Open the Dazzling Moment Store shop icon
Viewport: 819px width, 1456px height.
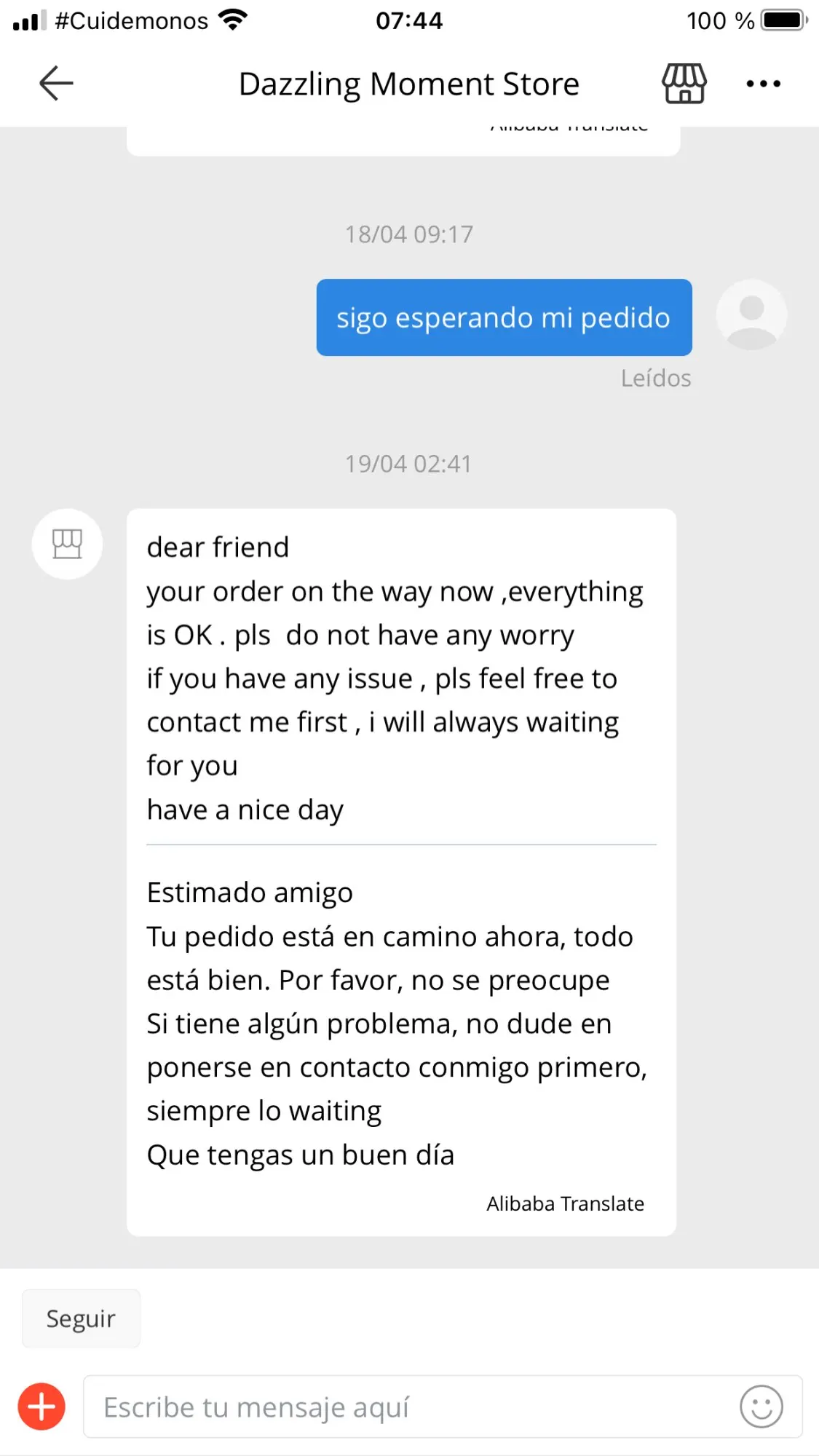(x=684, y=84)
